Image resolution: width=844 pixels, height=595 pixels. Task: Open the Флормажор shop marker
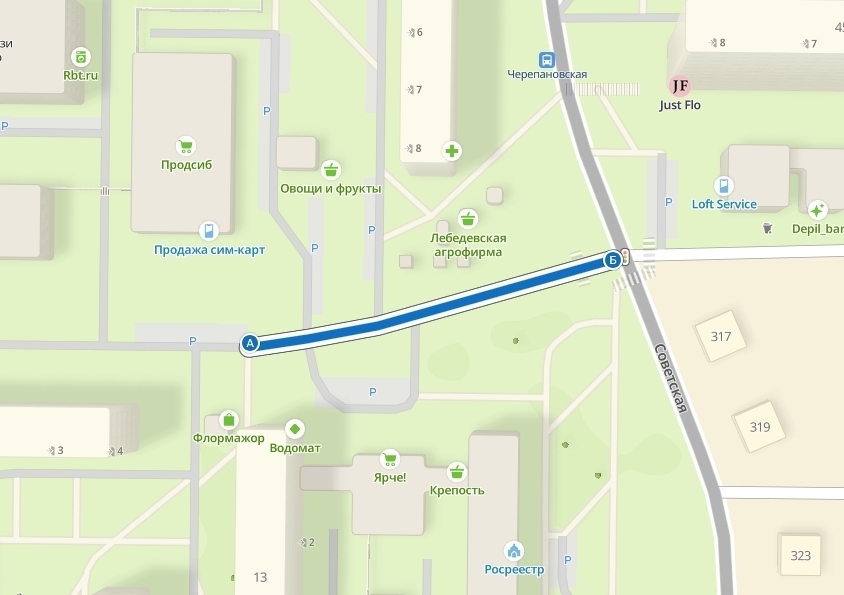[228, 420]
